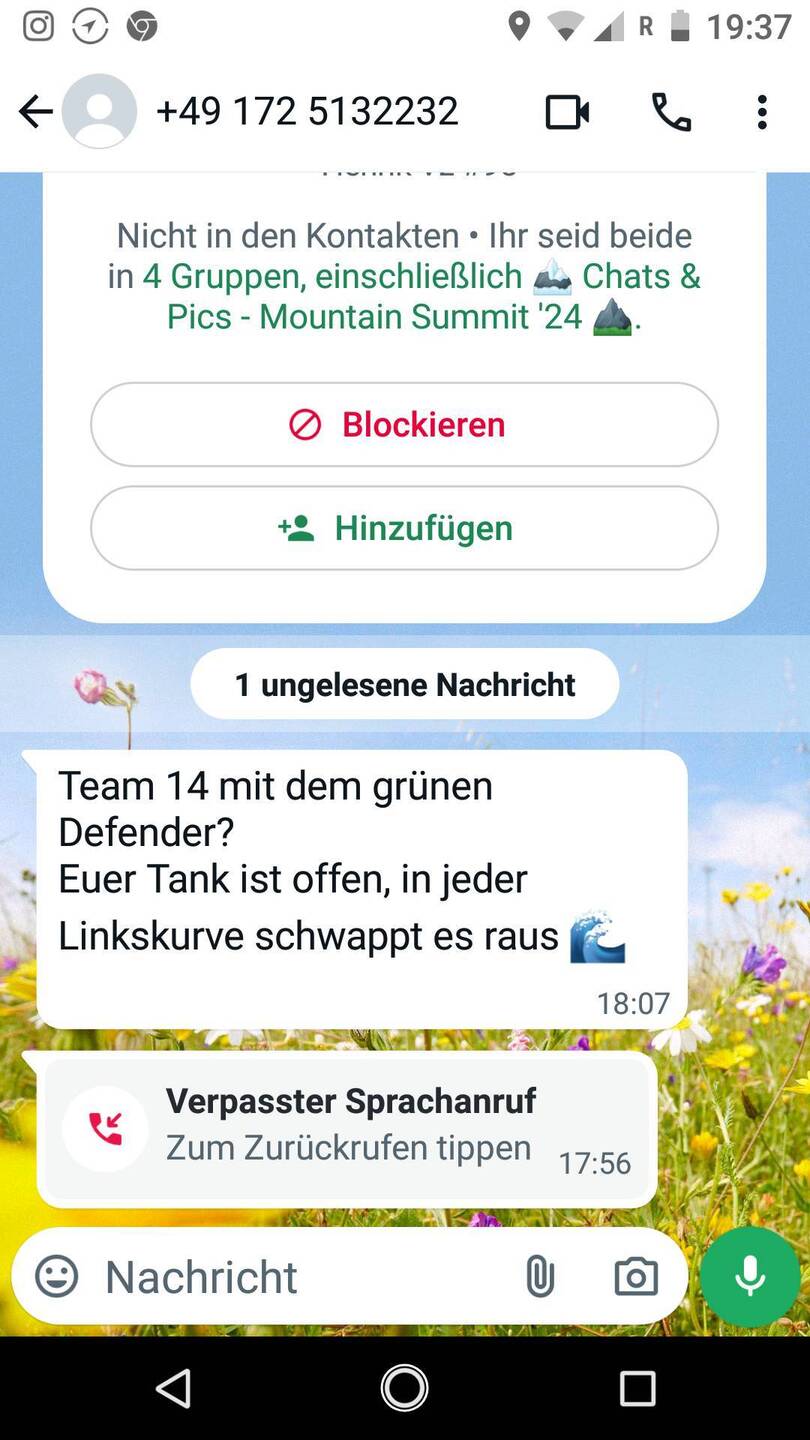
Task: Open the three-dot overflow menu
Action: point(762,112)
